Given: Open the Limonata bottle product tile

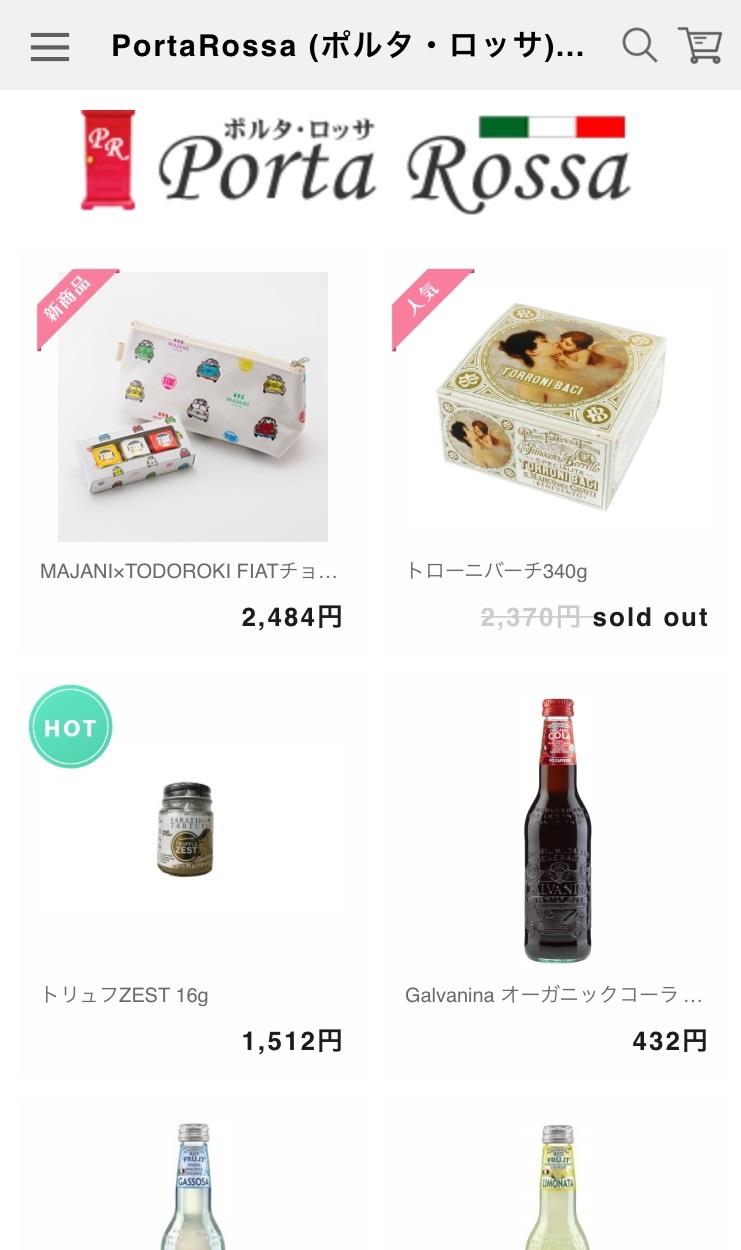Looking at the screenshot, I should click(557, 1185).
